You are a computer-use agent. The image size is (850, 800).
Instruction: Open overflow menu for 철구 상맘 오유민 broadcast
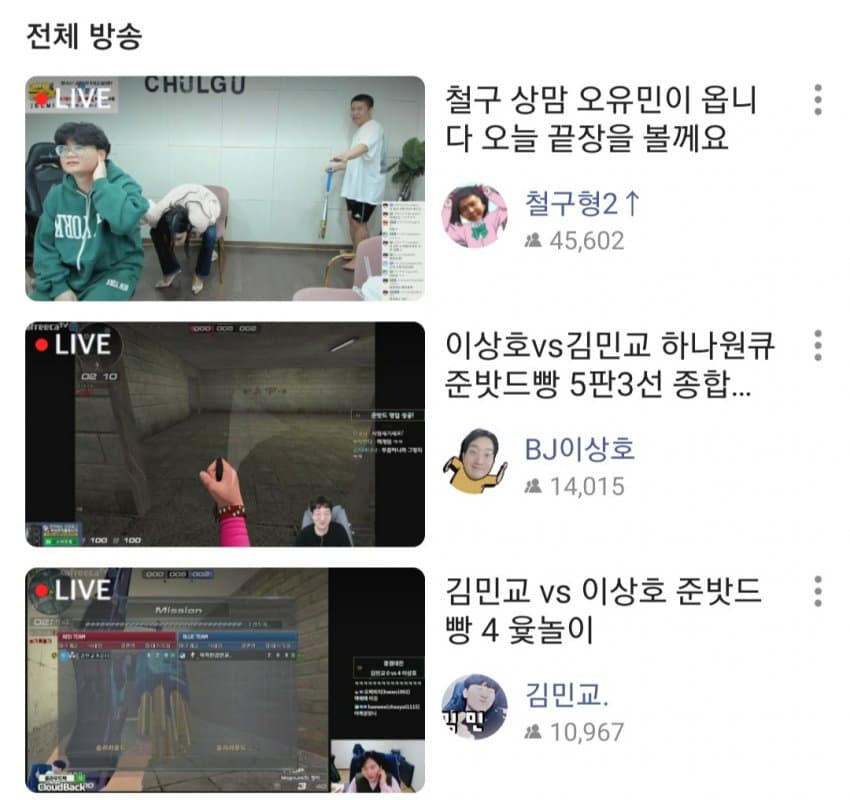(x=818, y=100)
